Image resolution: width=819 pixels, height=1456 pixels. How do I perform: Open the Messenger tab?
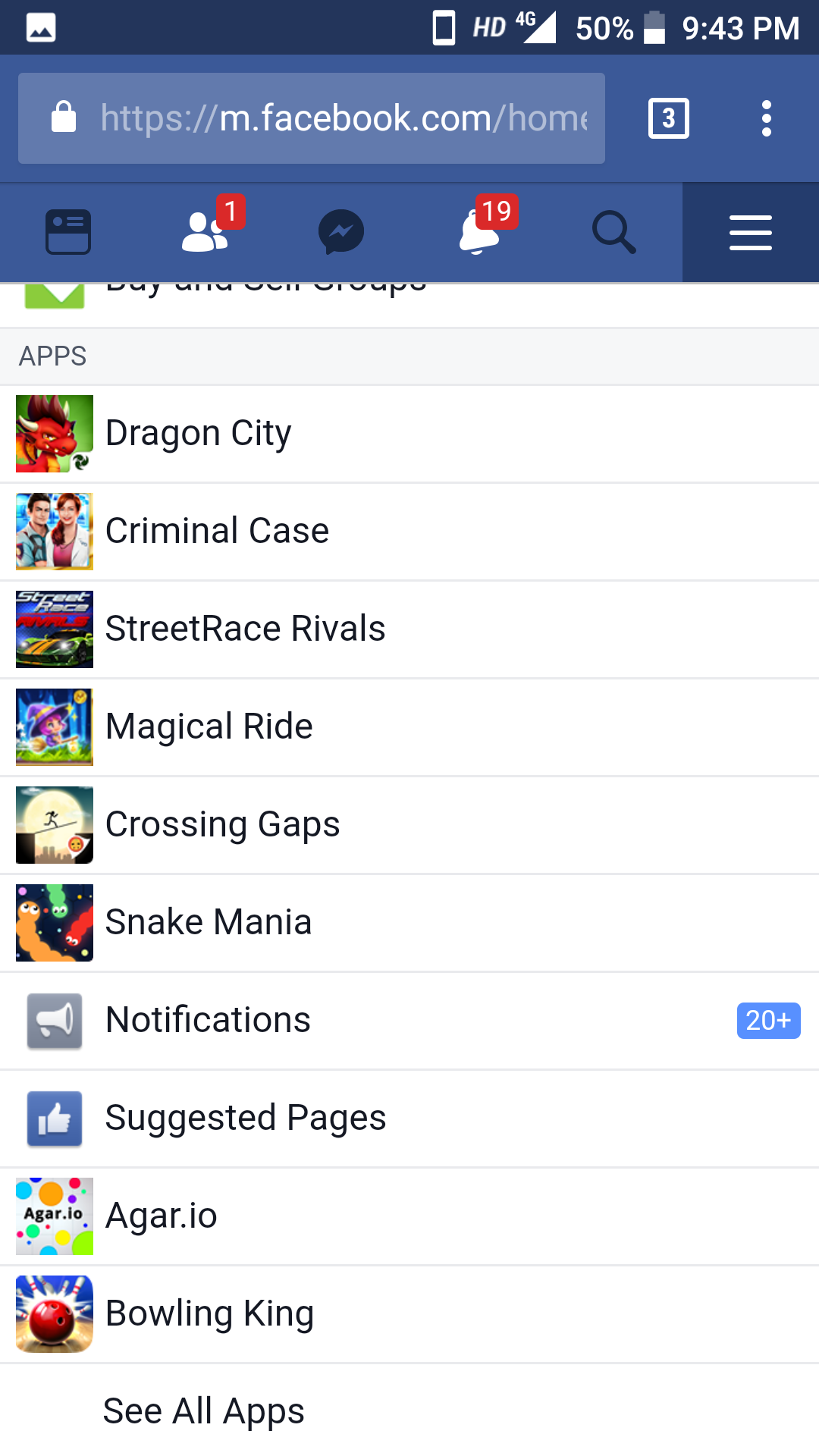tap(341, 232)
